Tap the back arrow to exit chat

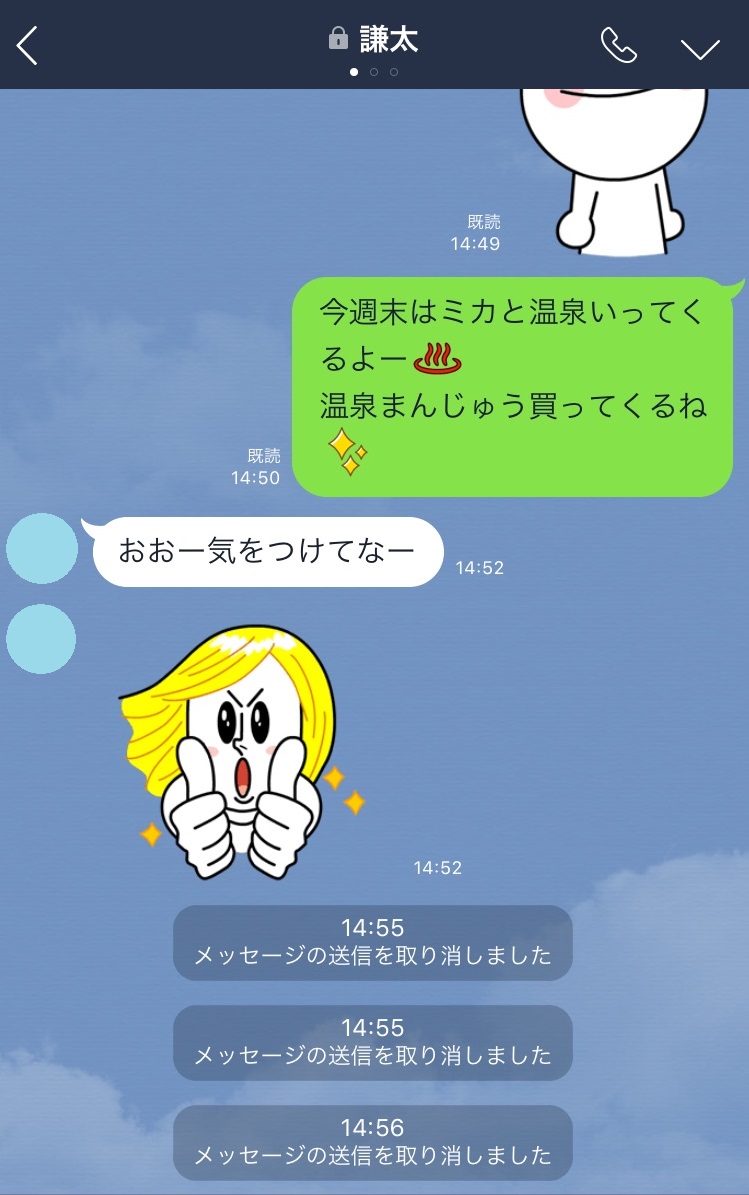coord(25,44)
